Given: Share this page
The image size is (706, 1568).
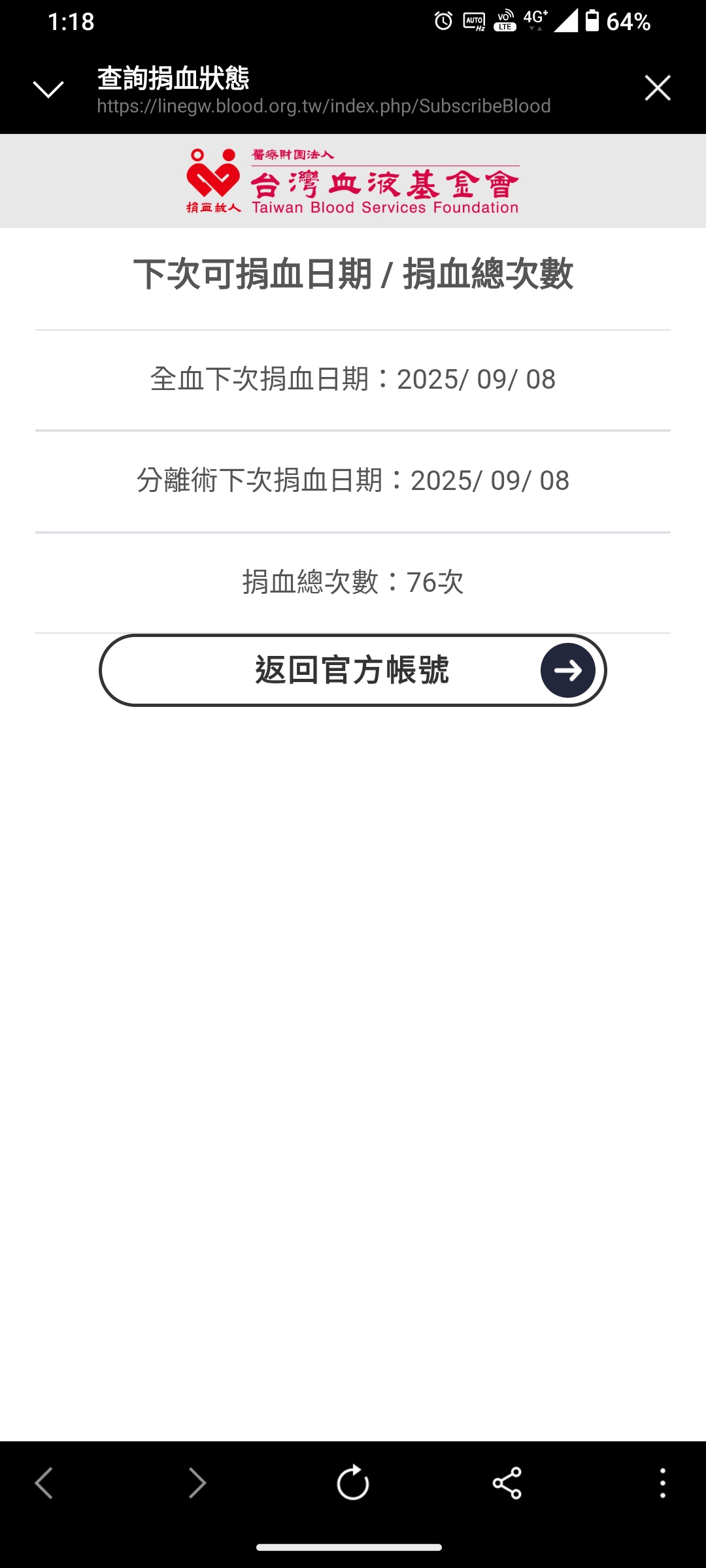Looking at the screenshot, I should pyautogui.click(x=507, y=1482).
